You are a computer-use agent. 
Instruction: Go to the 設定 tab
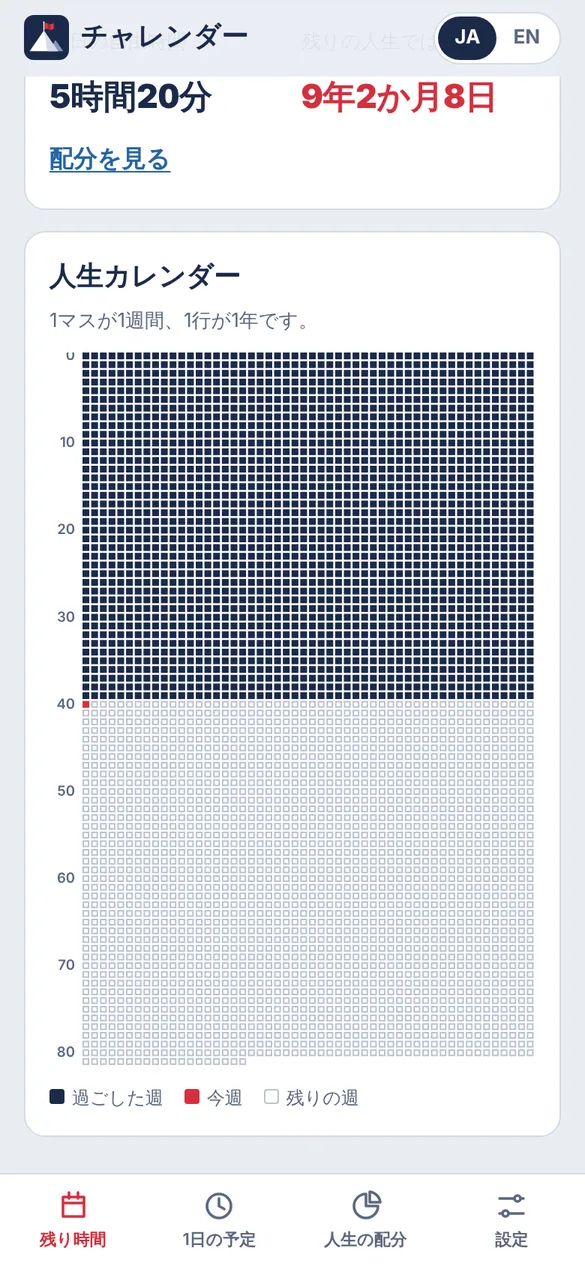[511, 1220]
